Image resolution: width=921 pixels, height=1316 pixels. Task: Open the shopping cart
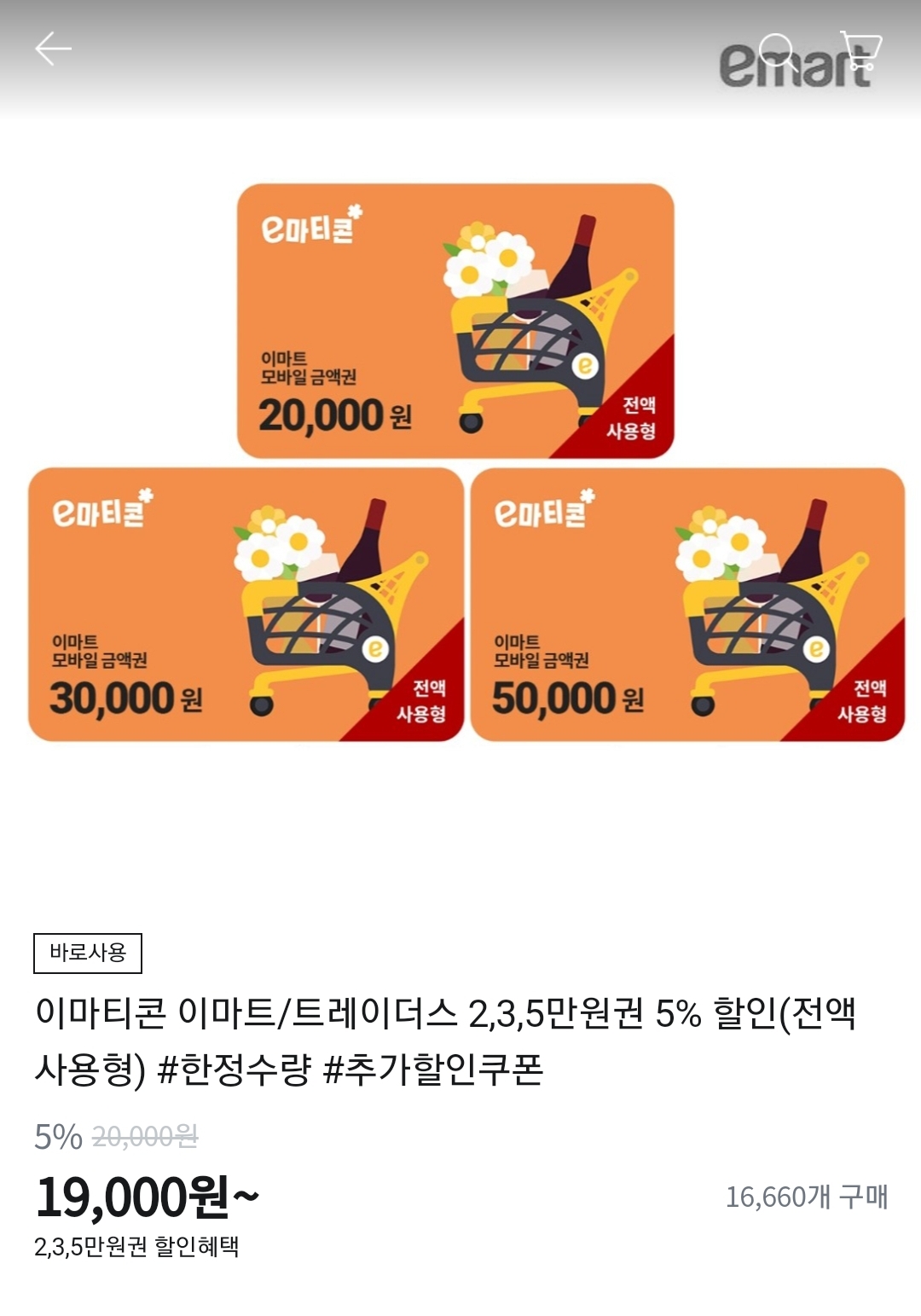(860, 51)
